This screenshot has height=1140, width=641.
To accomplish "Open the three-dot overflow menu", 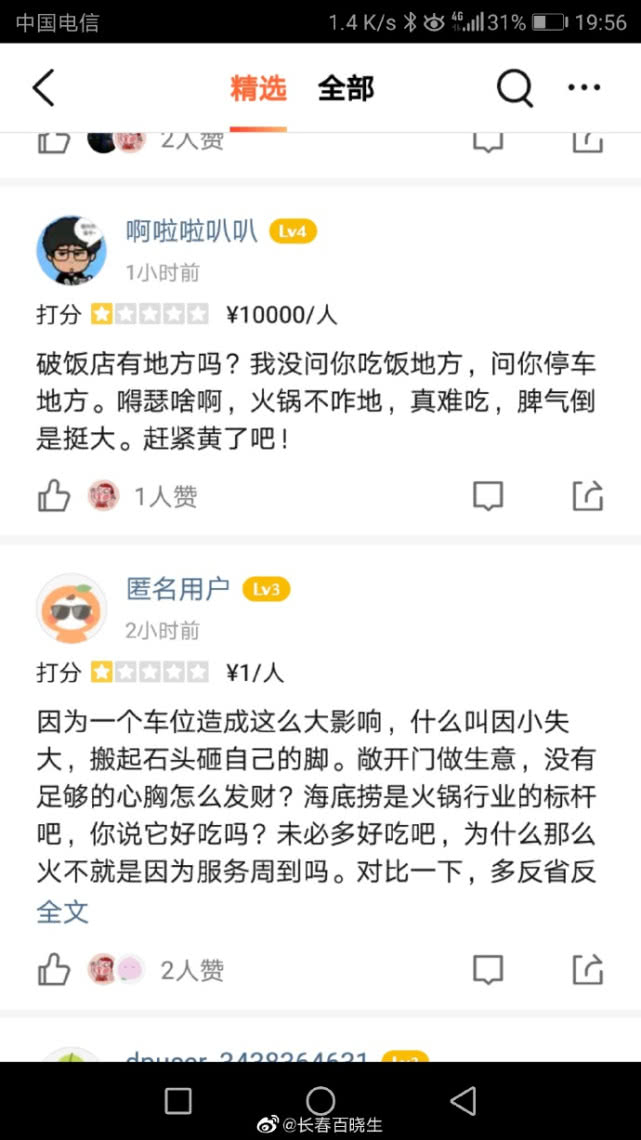I will point(584,88).
